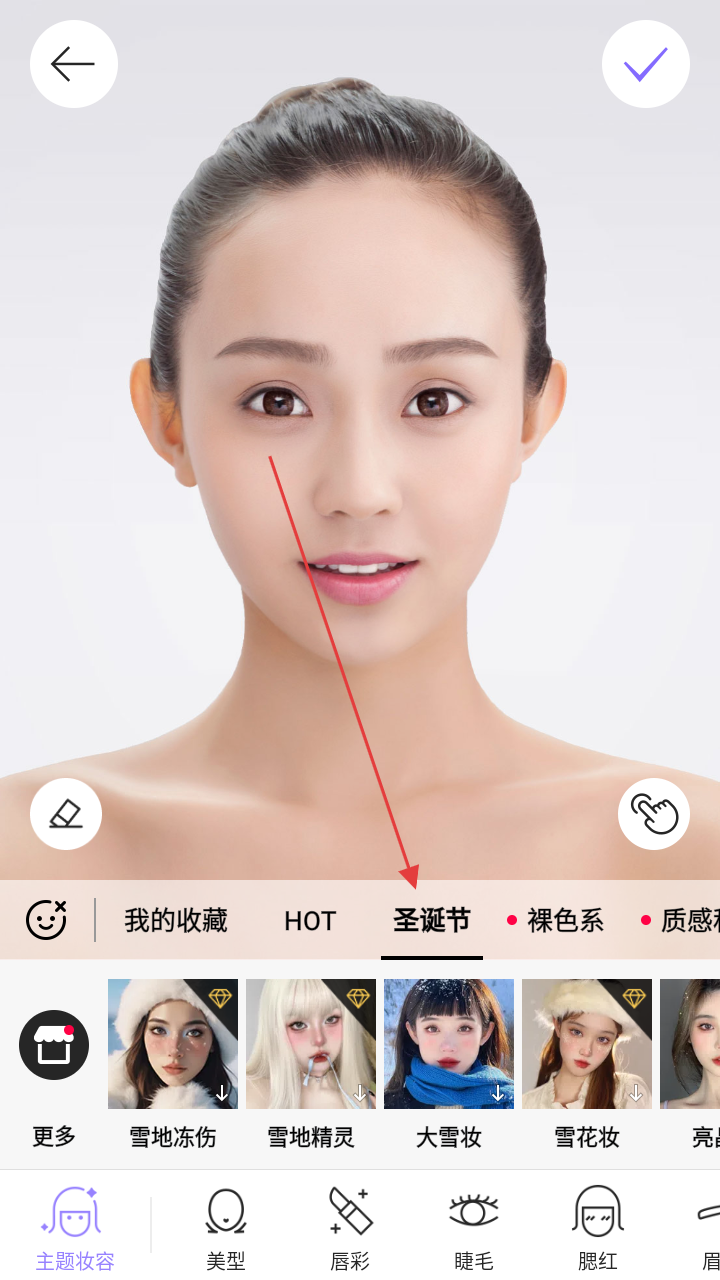Open the 腮红 blush tool
Viewport: 720px width, 1280px height.
tap(598, 1228)
